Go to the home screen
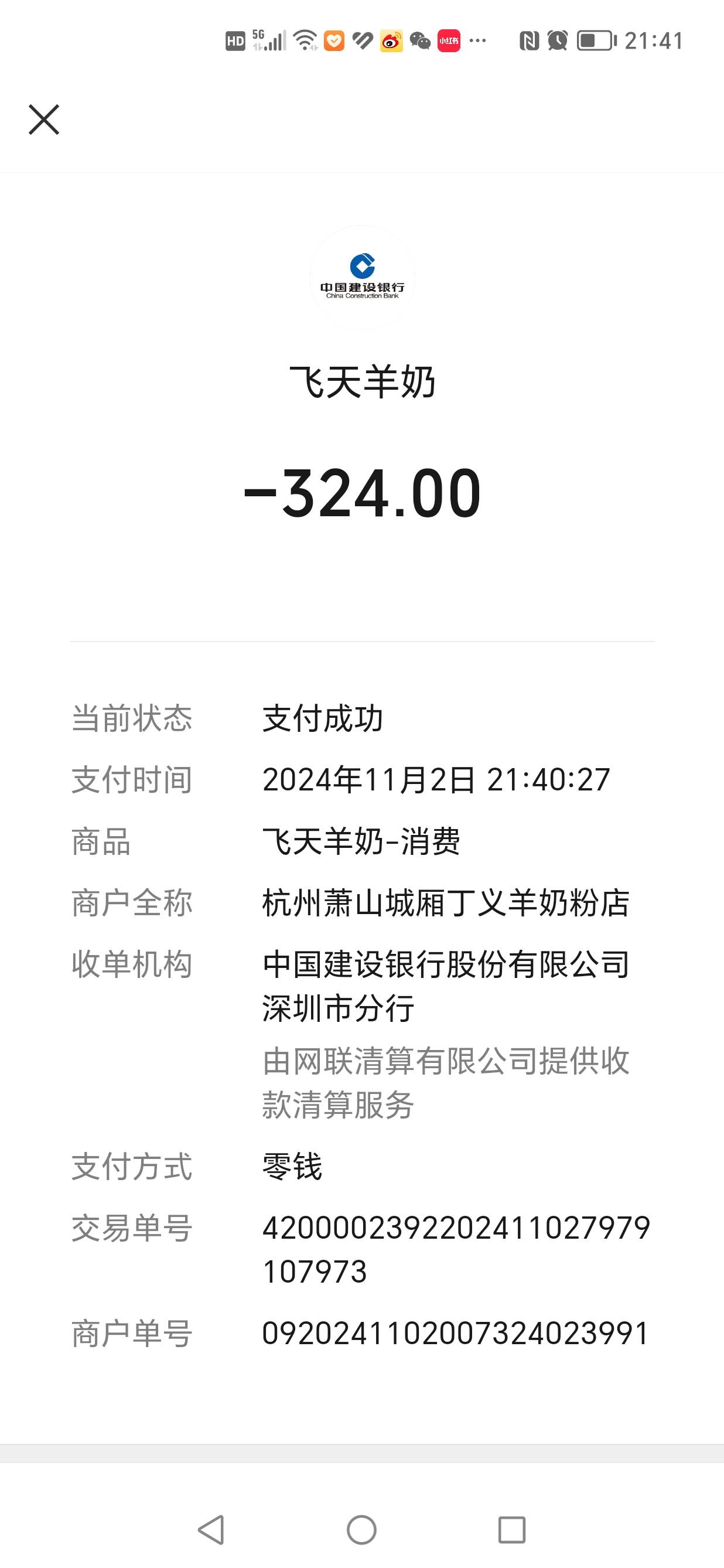Screen dimensions: 724x1568 pos(362,1530)
